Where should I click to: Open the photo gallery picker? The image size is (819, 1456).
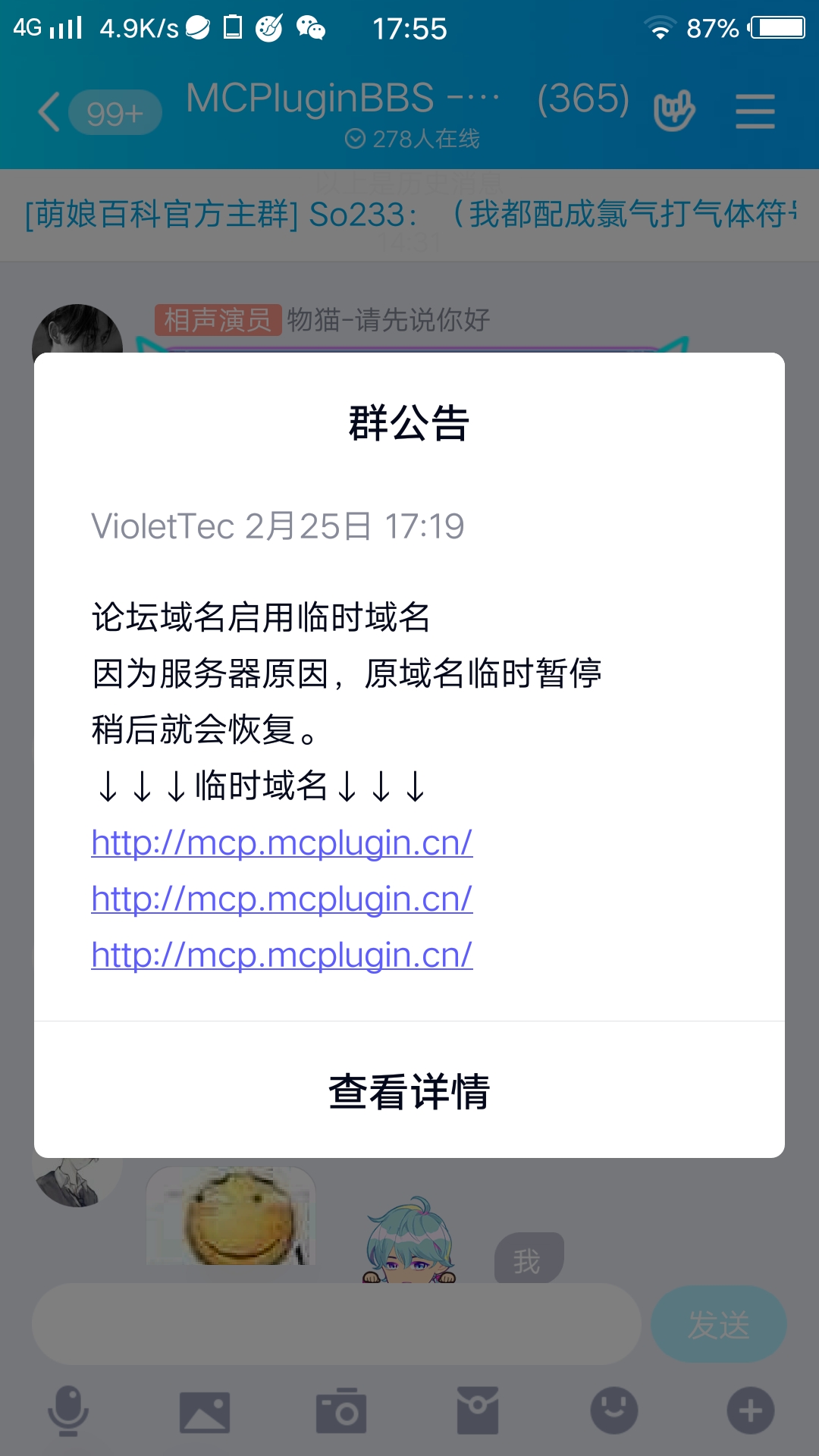click(205, 1411)
